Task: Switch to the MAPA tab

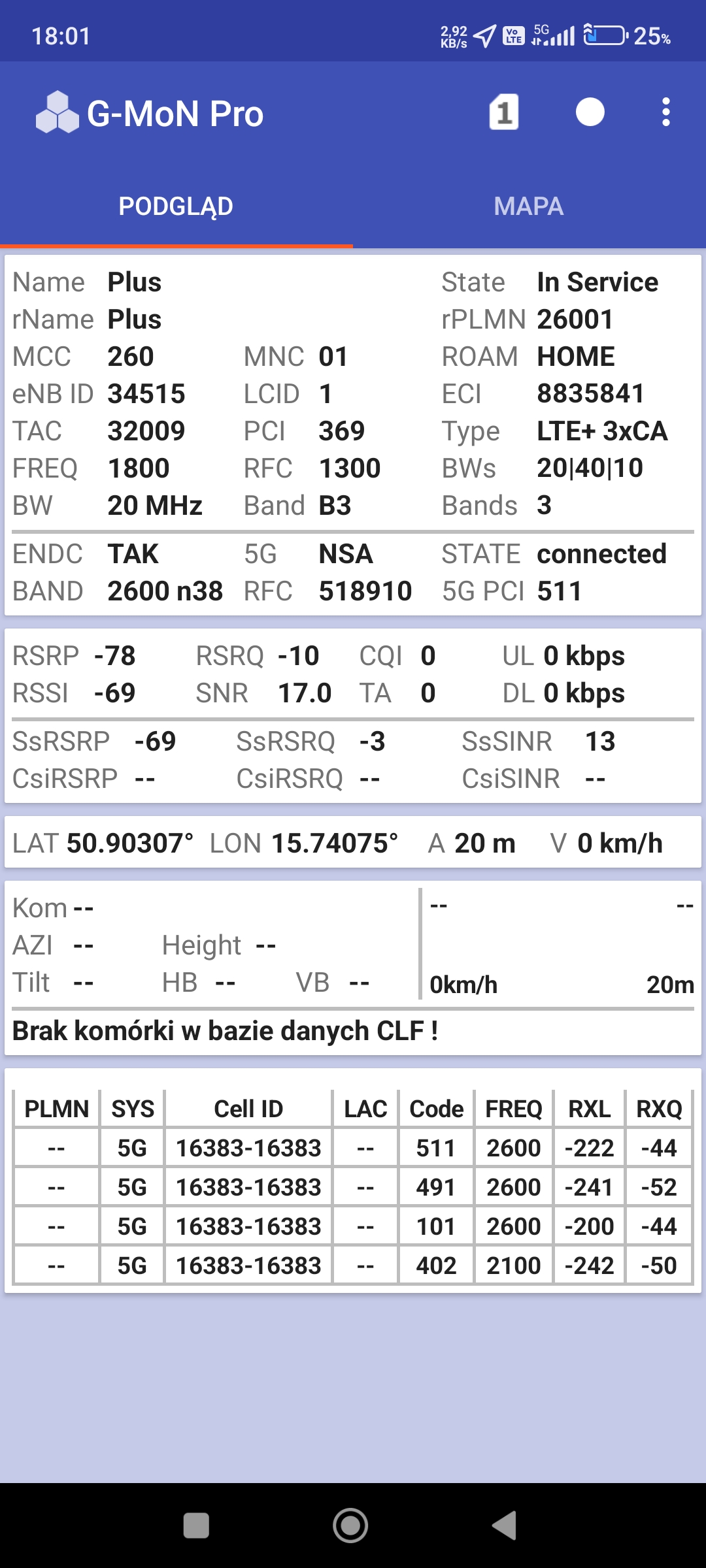Action: click(529, 206)
